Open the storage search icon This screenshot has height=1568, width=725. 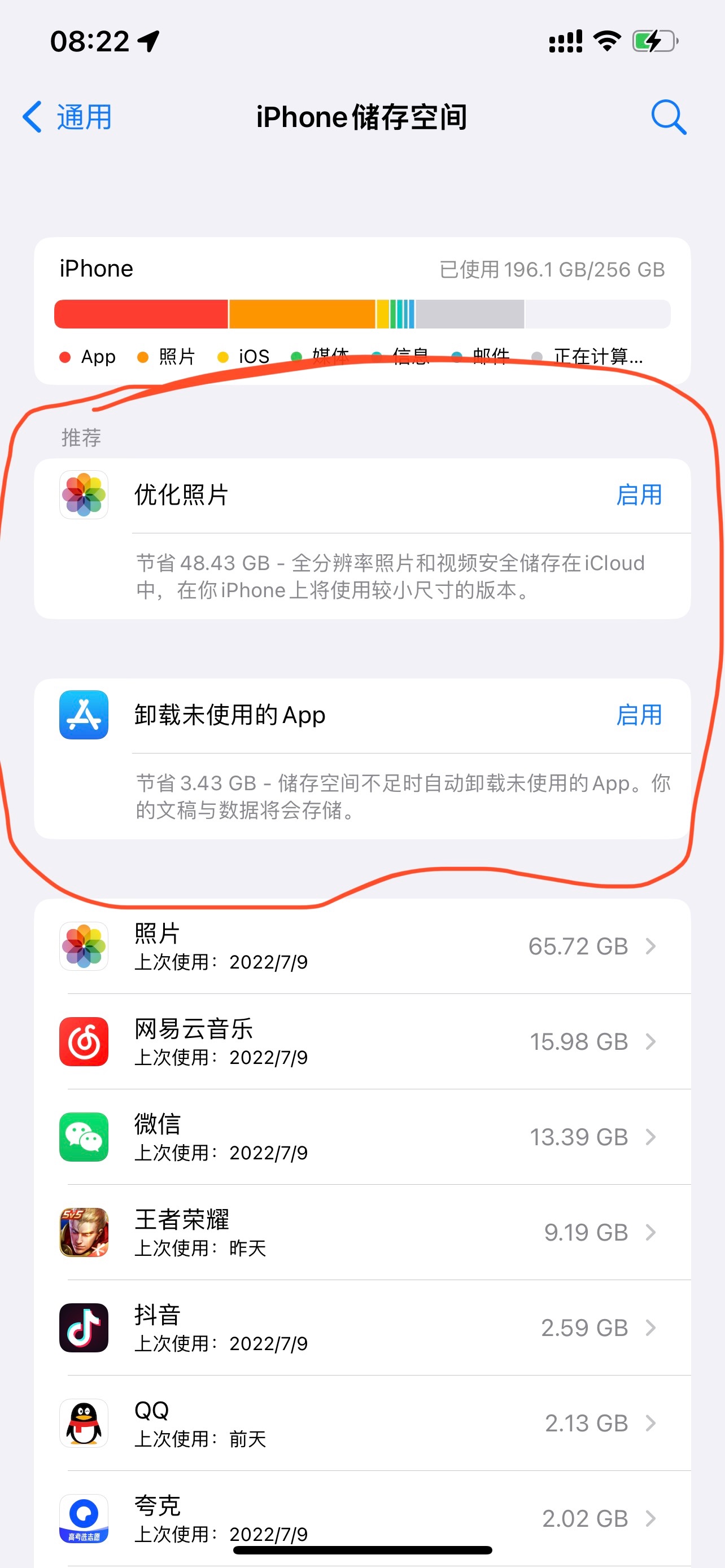[669, 117]
